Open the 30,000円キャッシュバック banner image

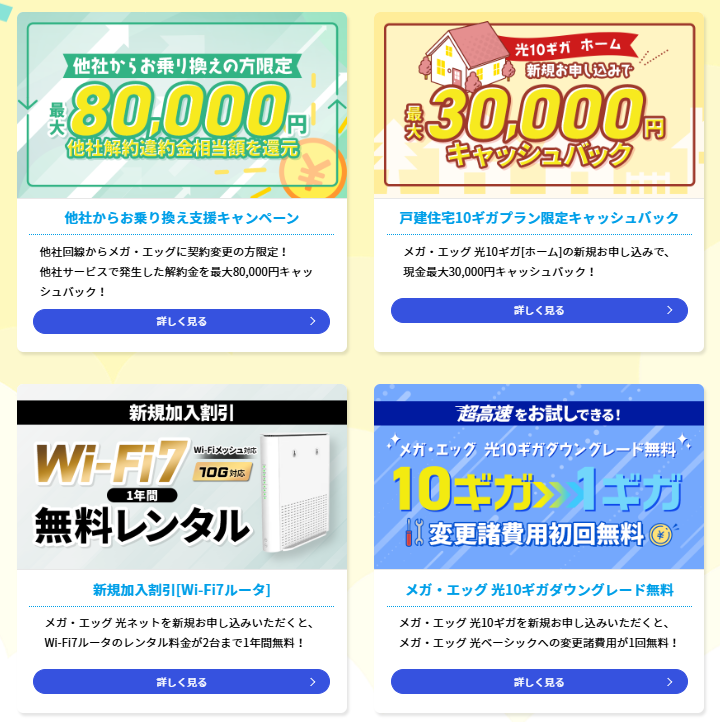539,104
